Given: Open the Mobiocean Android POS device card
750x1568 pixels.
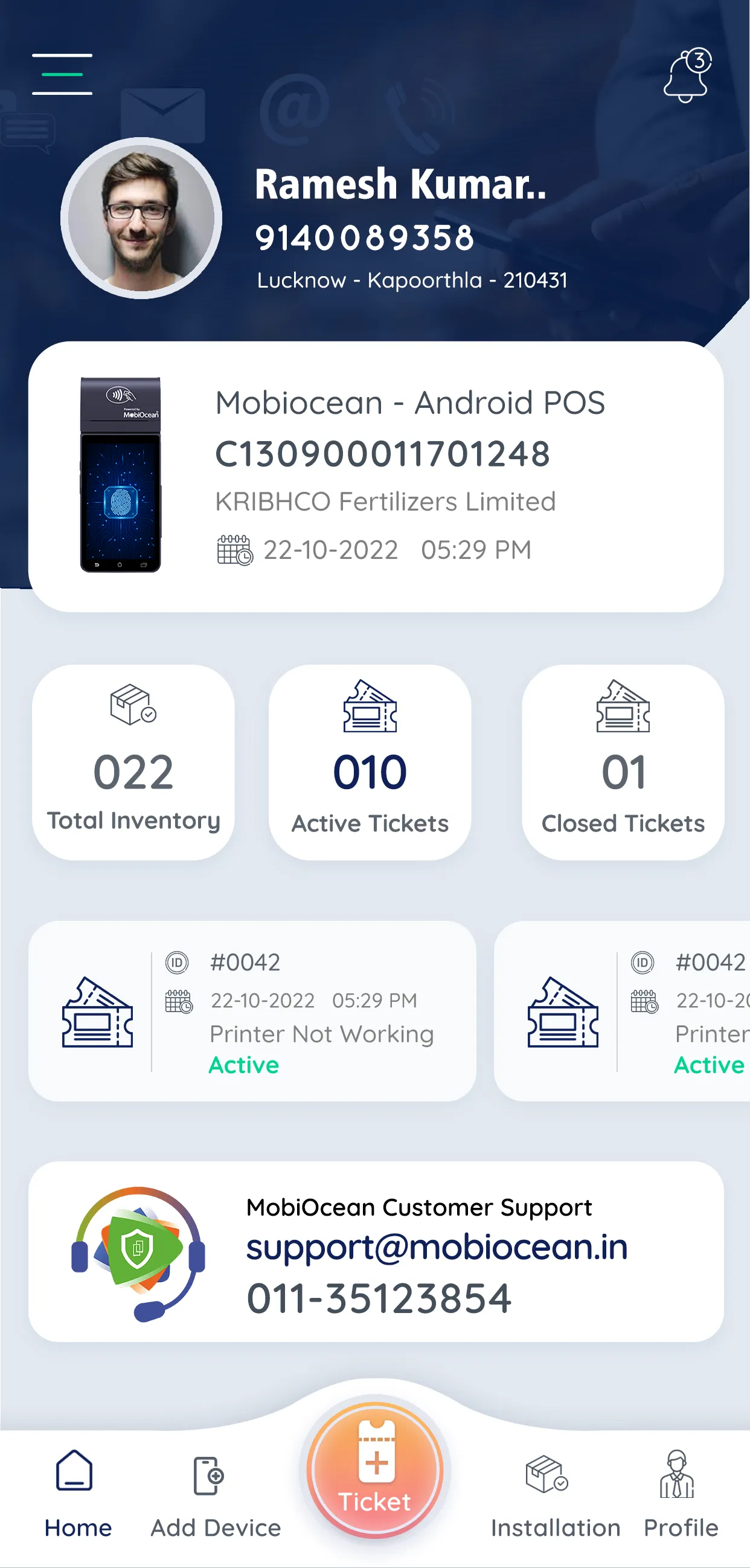Looking at the screenshot, I should [376, 476].
